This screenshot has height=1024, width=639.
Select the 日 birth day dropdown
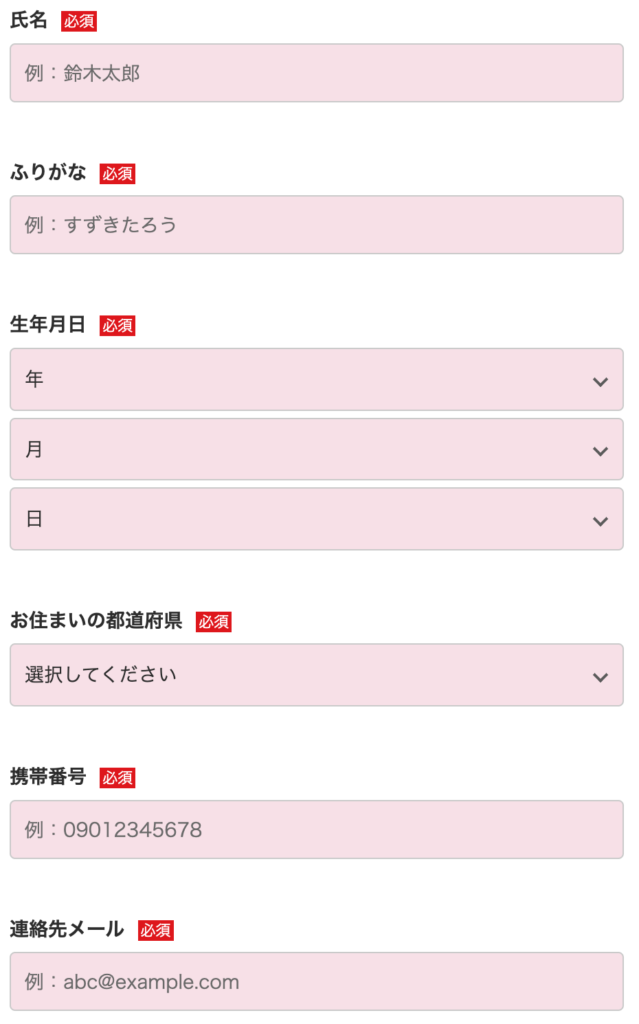point(316,520)
